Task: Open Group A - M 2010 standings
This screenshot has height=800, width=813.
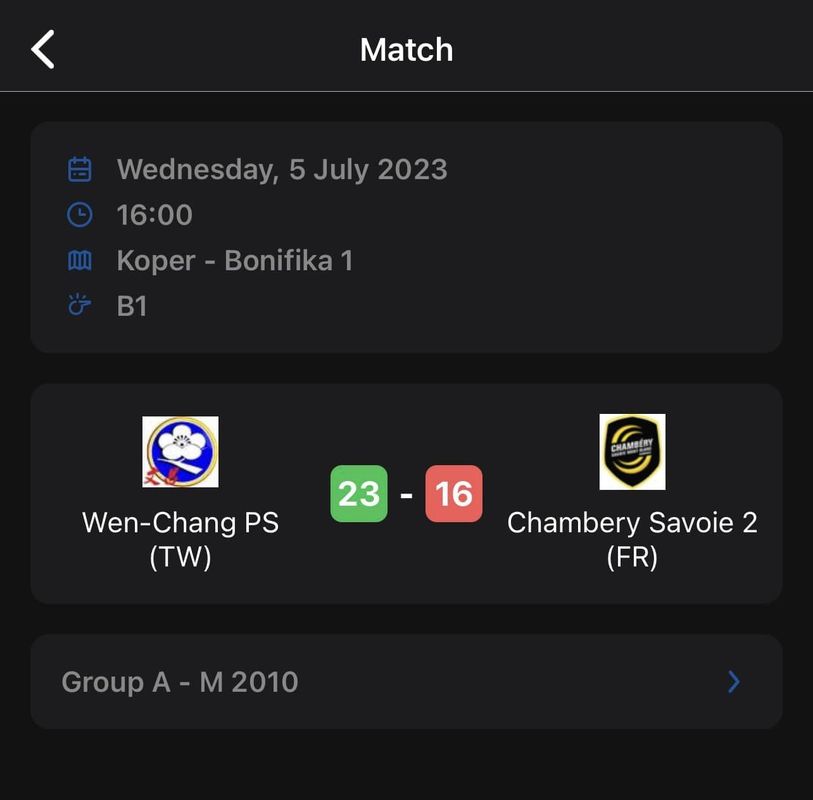Action: (x=405, y=682)
